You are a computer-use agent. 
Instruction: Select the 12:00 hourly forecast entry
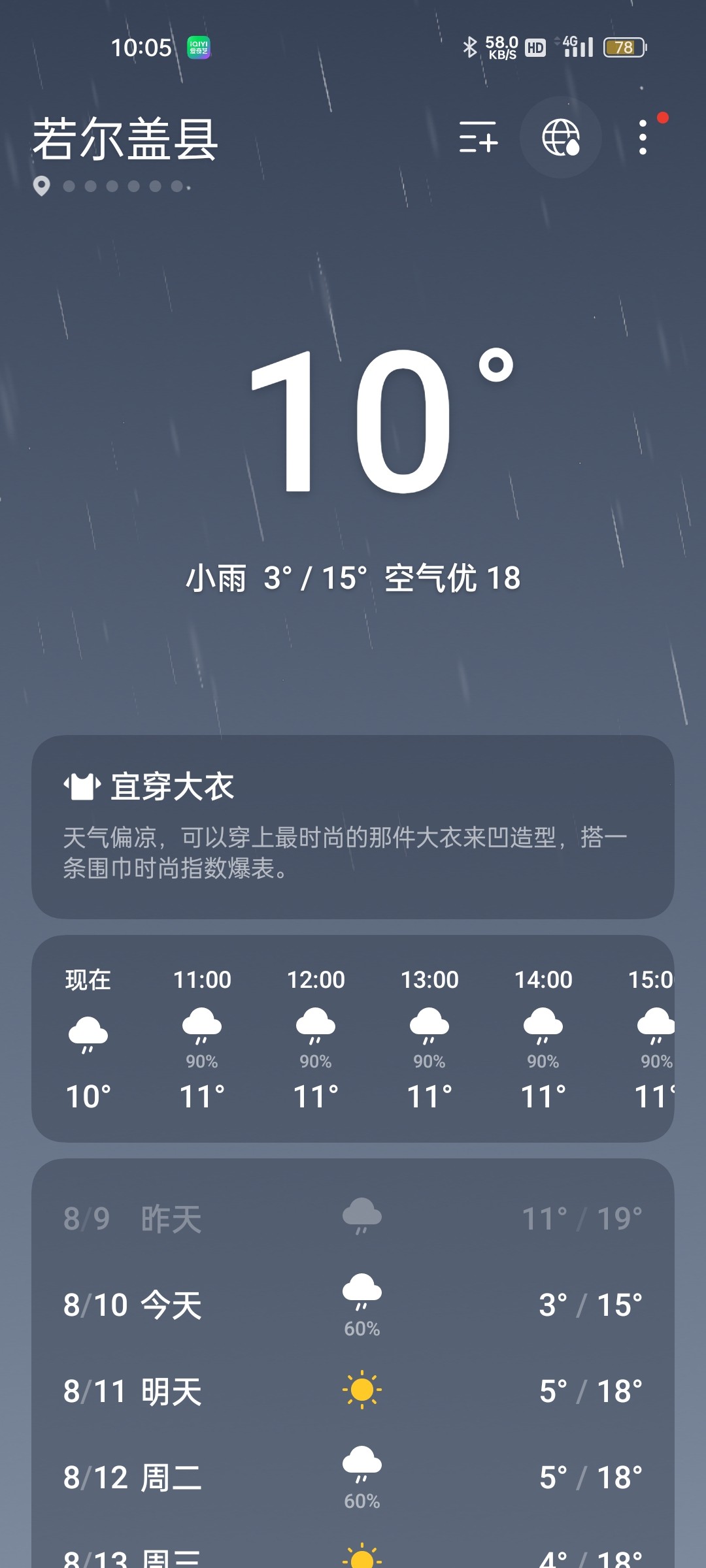316,1037
